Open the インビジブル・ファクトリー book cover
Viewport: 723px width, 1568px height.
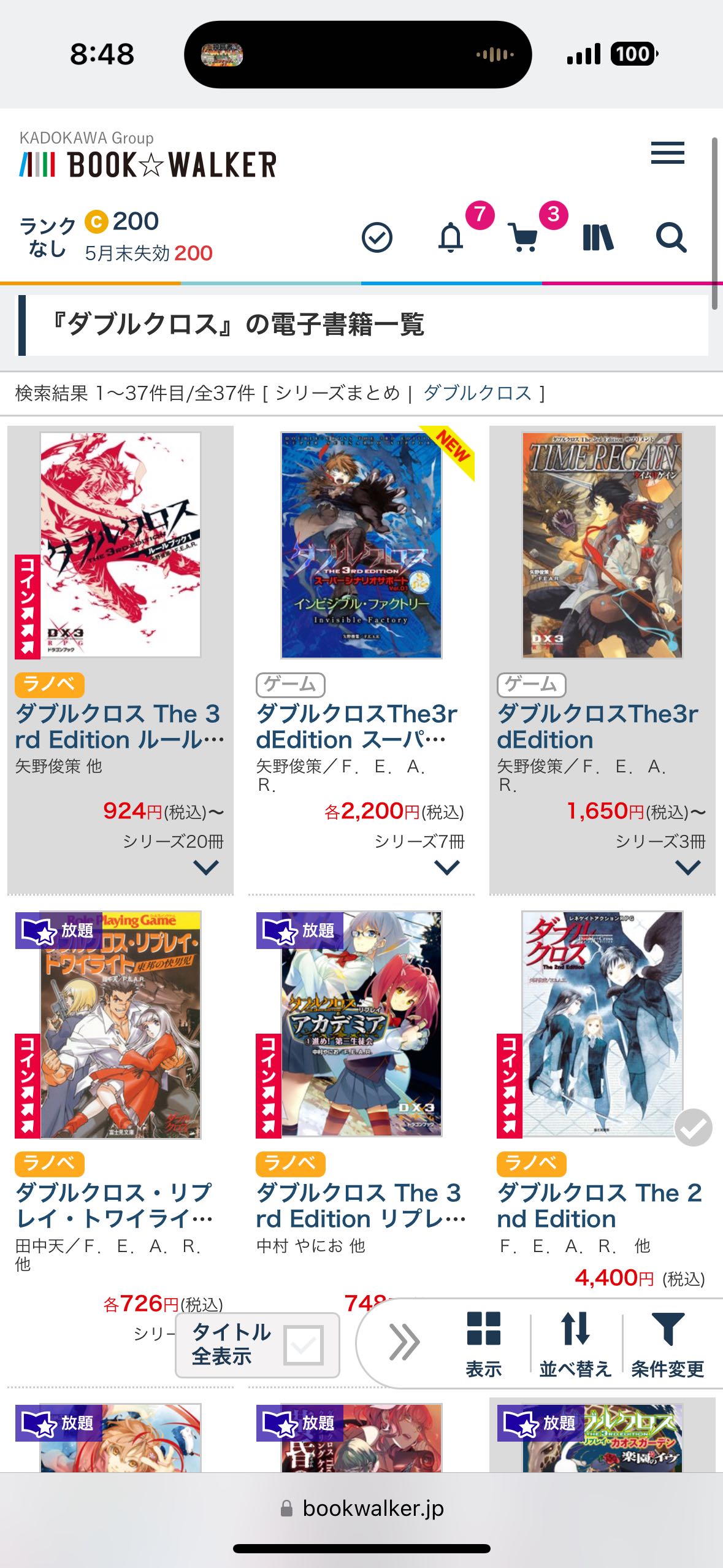point(361,545)
